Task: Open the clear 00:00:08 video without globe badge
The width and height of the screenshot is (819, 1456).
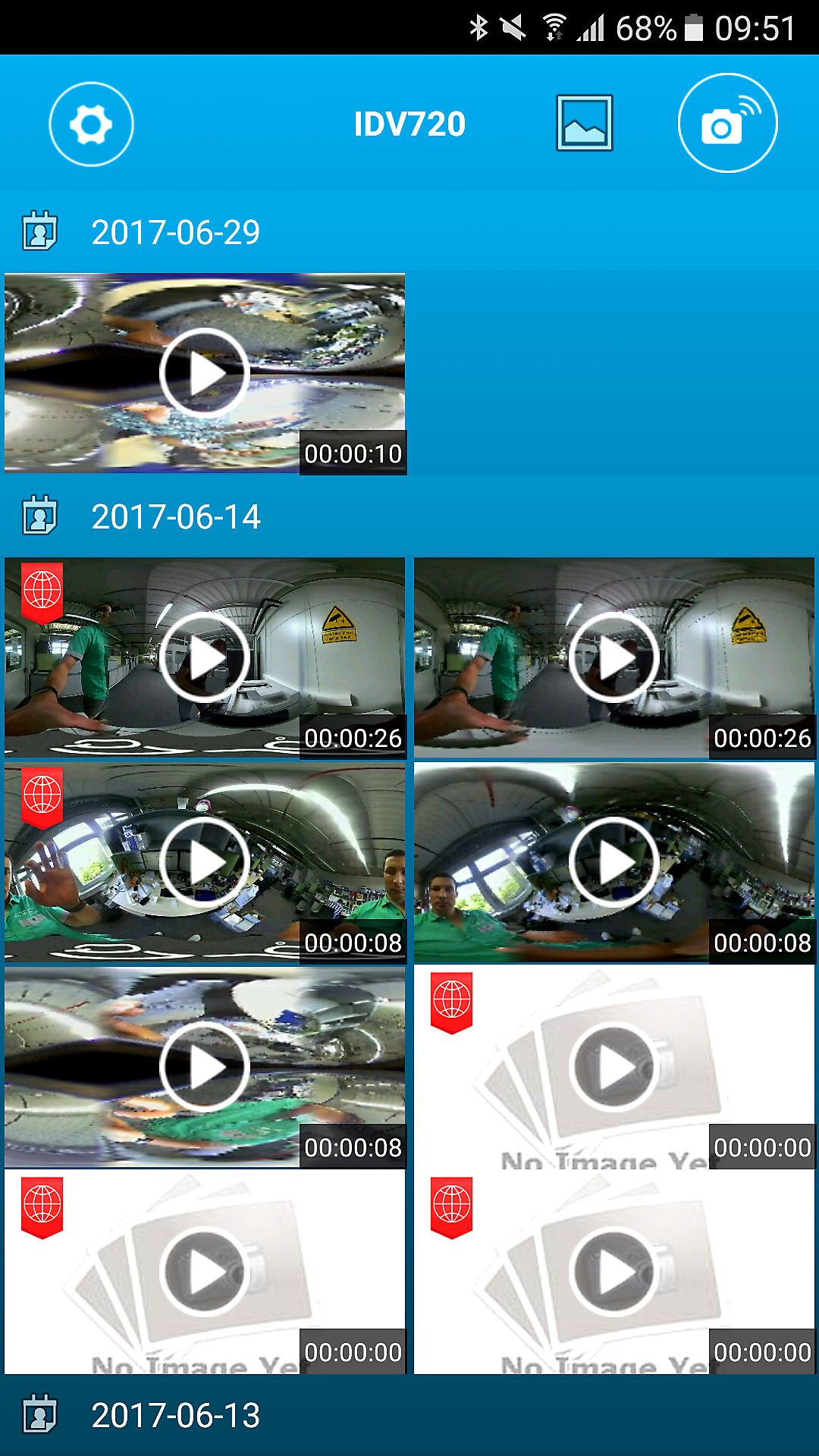Action: [x=614, y=862]
